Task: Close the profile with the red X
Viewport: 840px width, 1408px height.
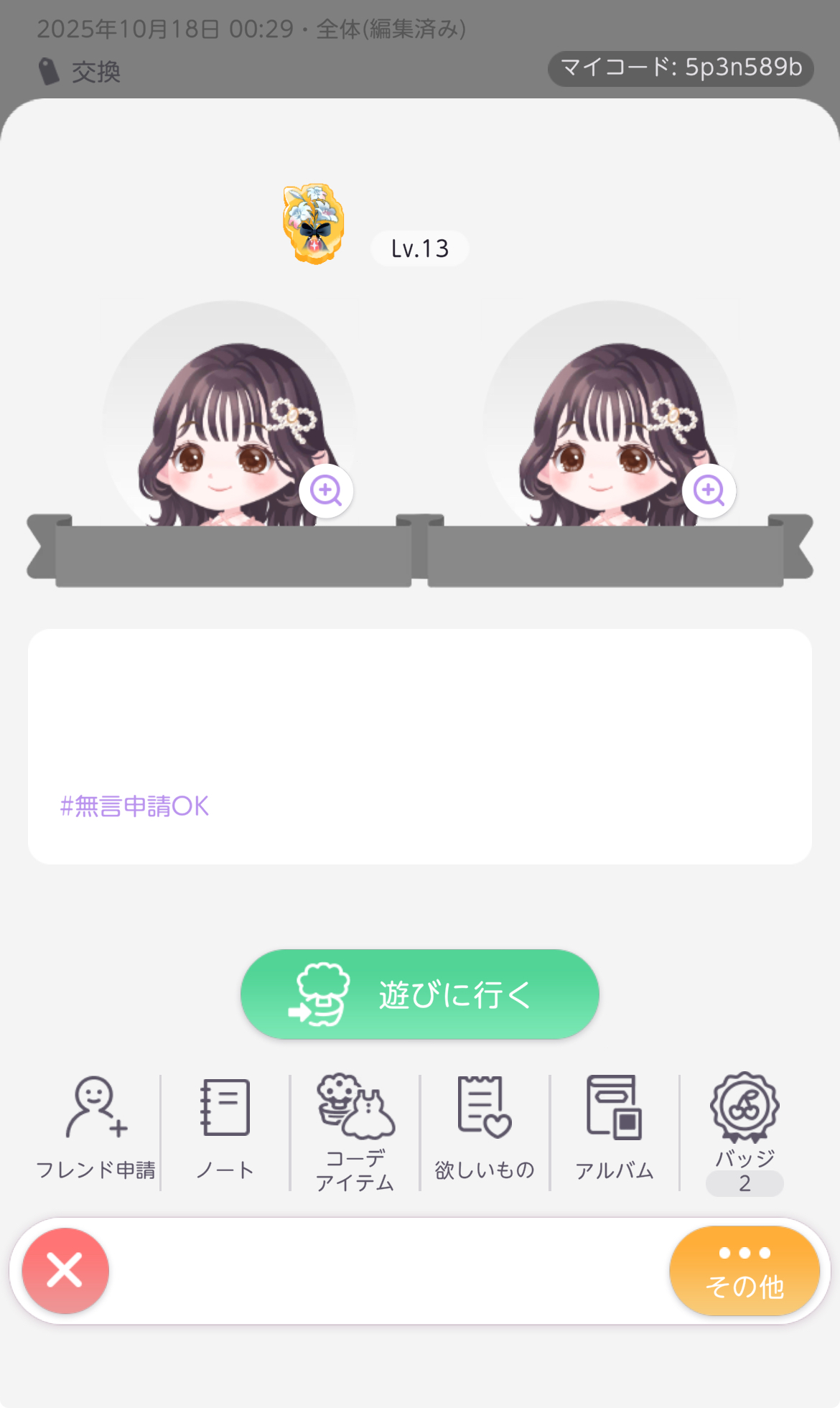Action: click(65, 1271)
